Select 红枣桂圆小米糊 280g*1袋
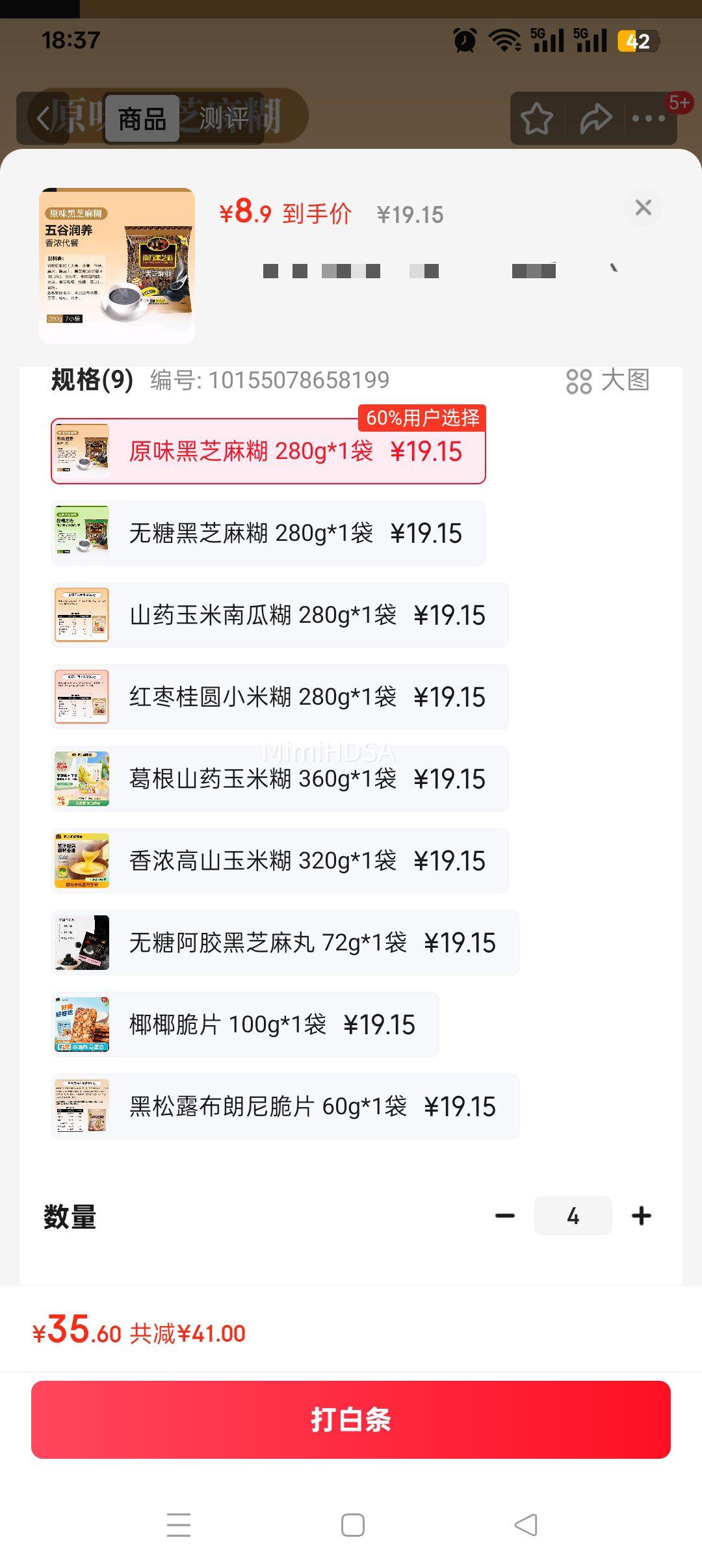 click(x=279, y=697)
